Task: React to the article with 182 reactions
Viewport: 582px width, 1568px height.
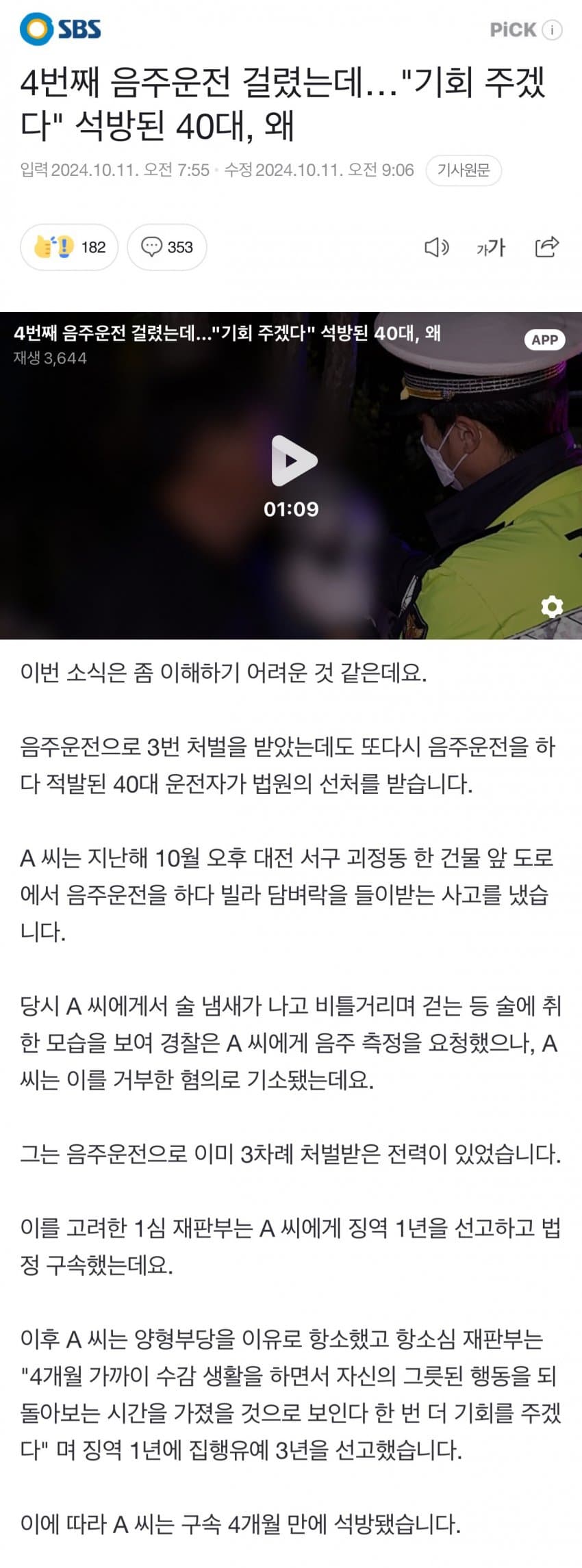Action: [x=69, y=247]
